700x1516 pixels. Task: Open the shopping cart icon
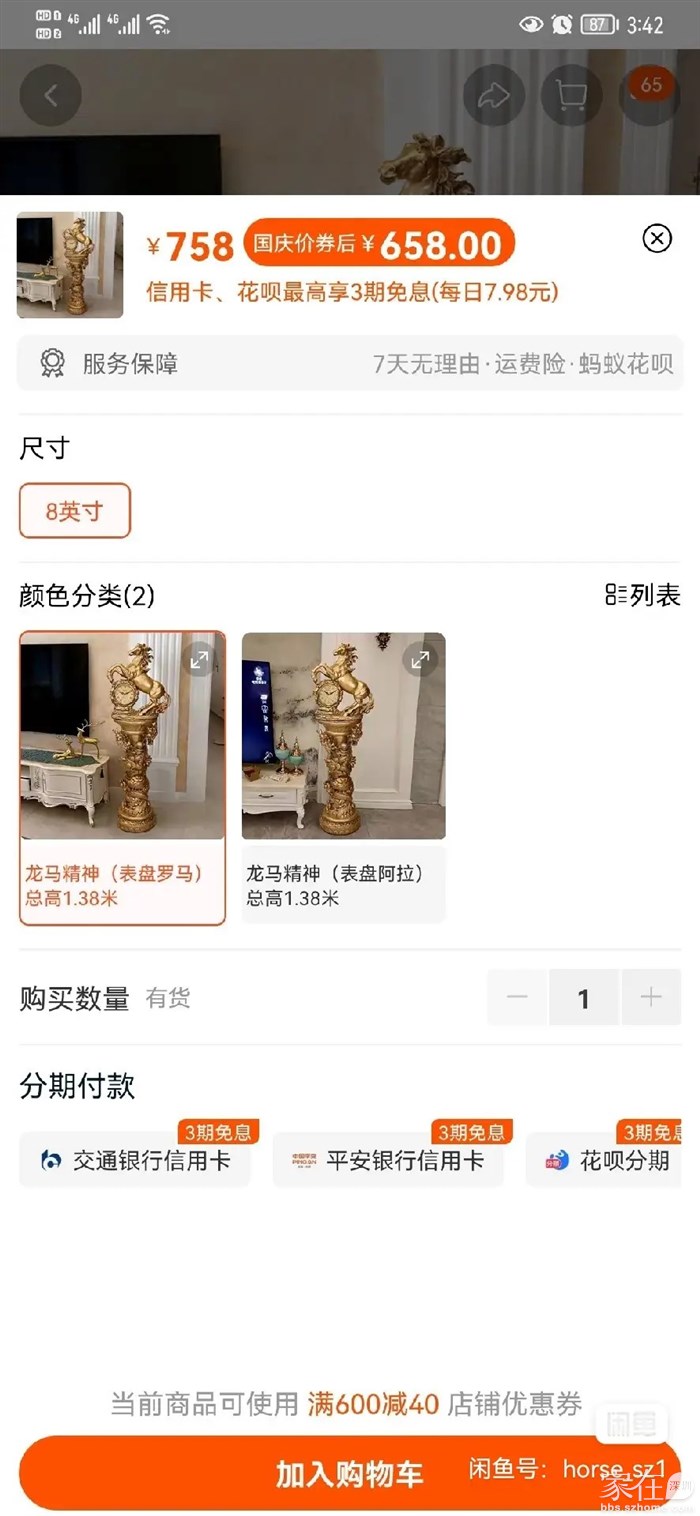click(571, 96)
